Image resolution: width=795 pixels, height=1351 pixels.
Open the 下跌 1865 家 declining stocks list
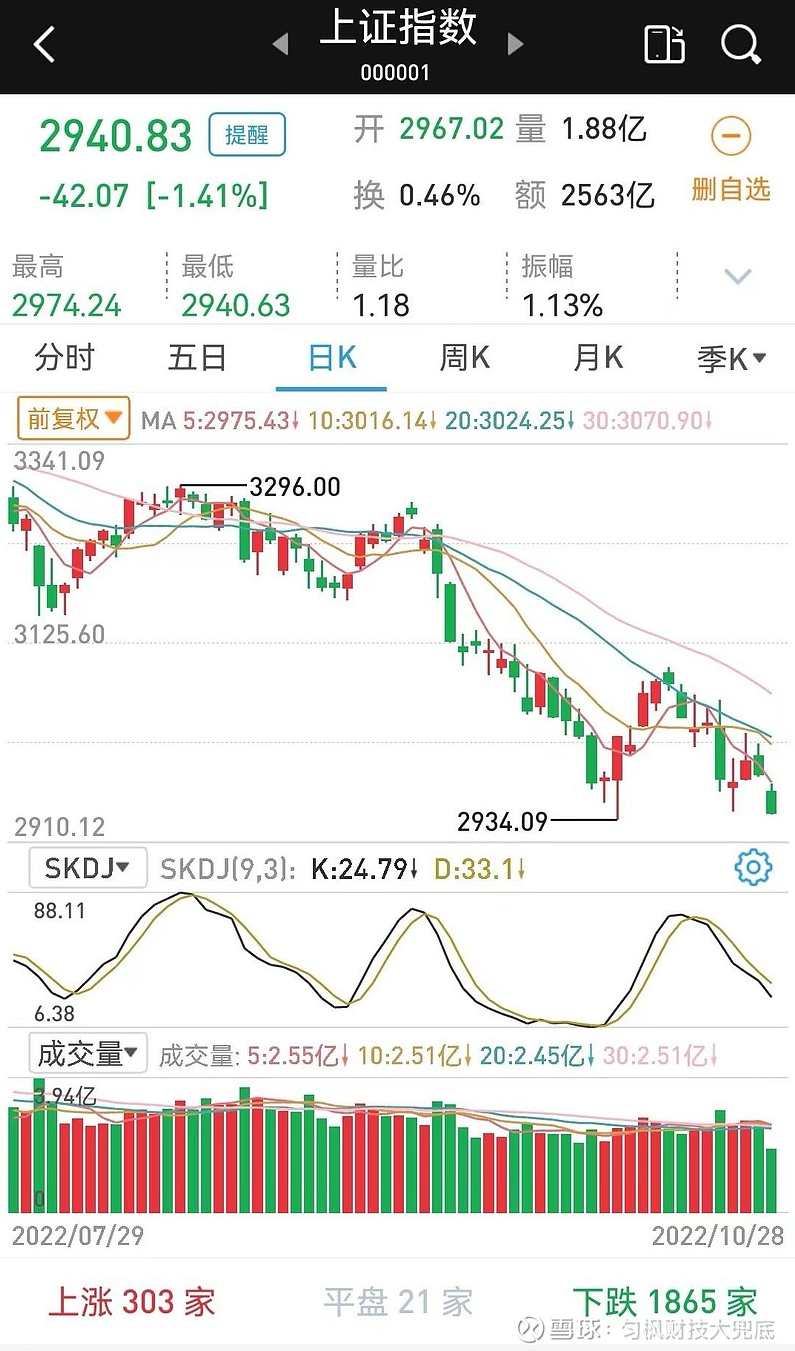click(x=664, y=1301)
